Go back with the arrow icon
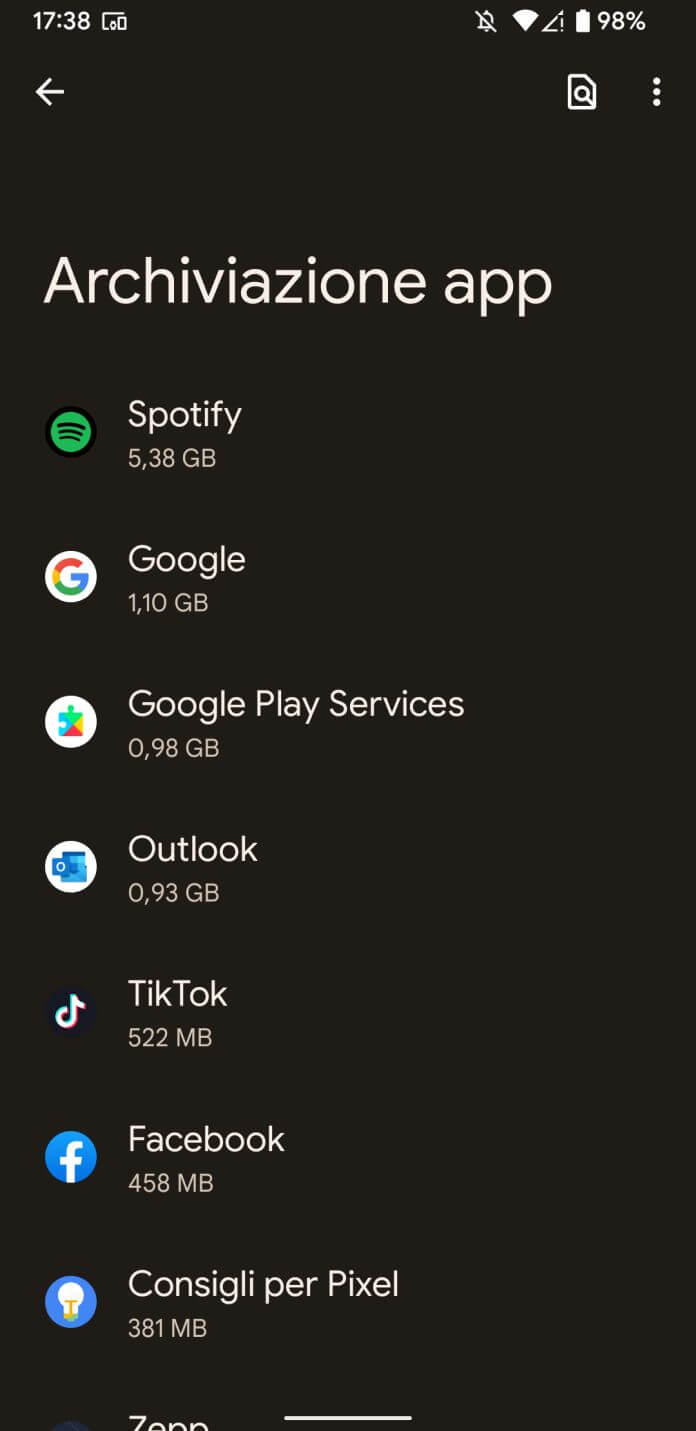 [x=49, y=92]
